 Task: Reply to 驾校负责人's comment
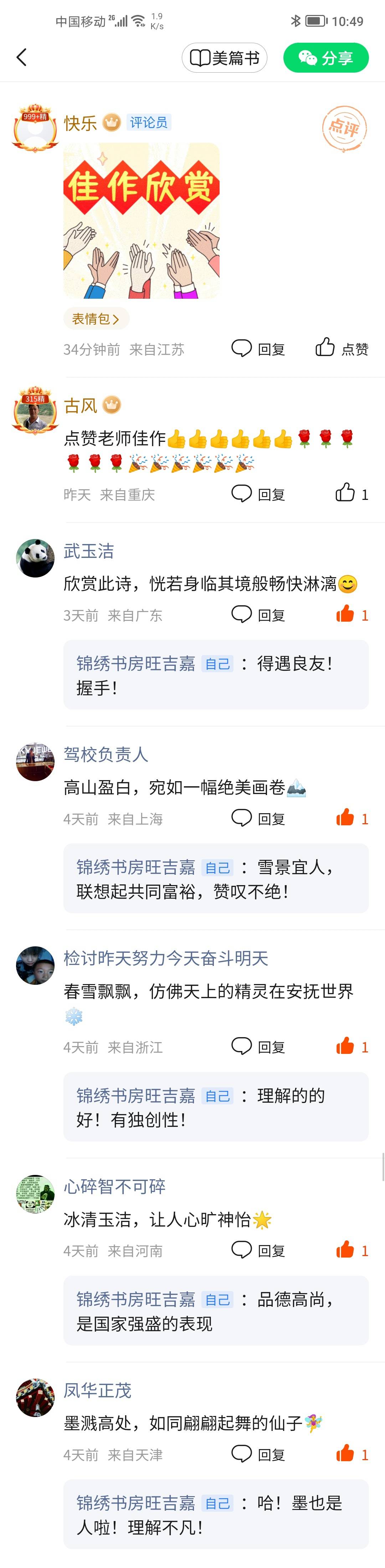259,819
